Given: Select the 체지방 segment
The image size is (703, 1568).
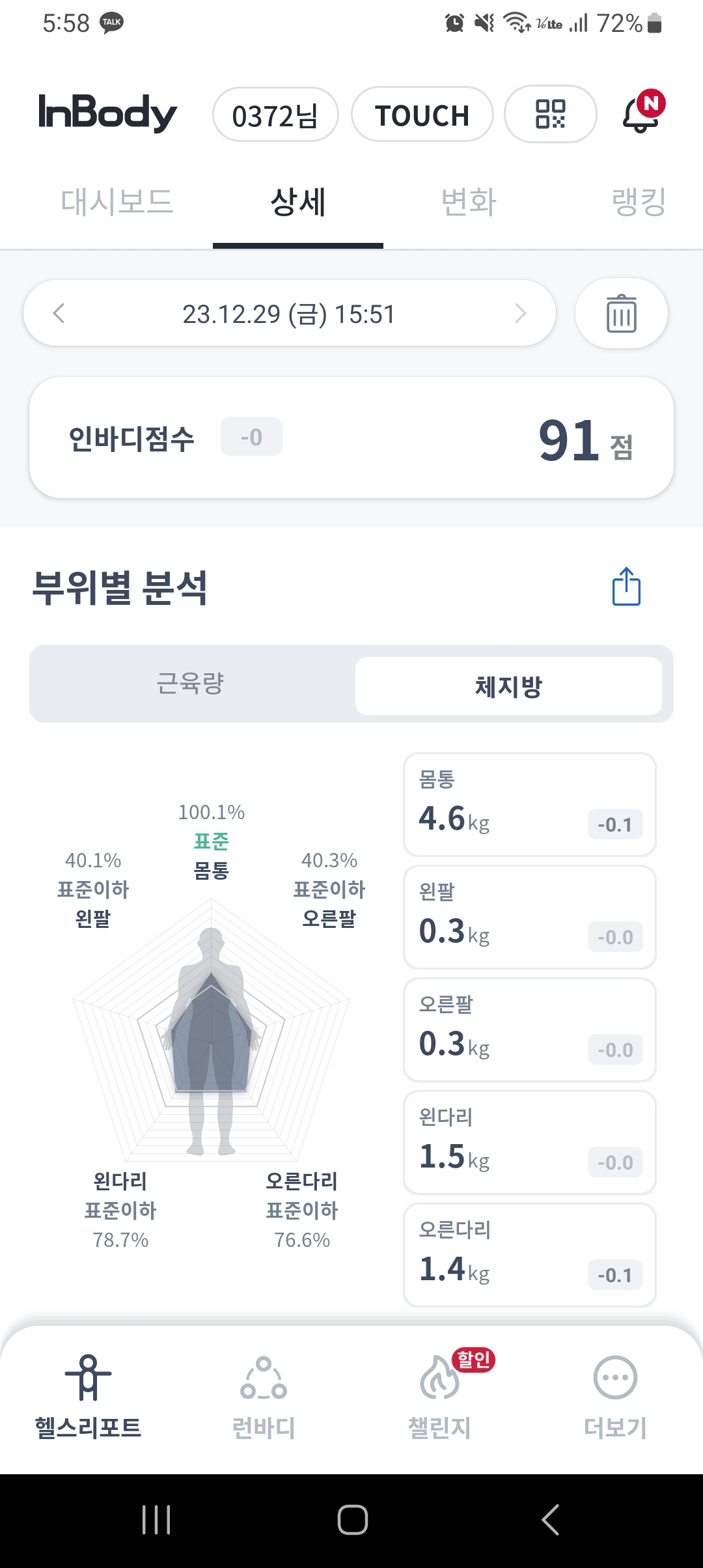Looking at the screenshot, I should tap(508, 686).
